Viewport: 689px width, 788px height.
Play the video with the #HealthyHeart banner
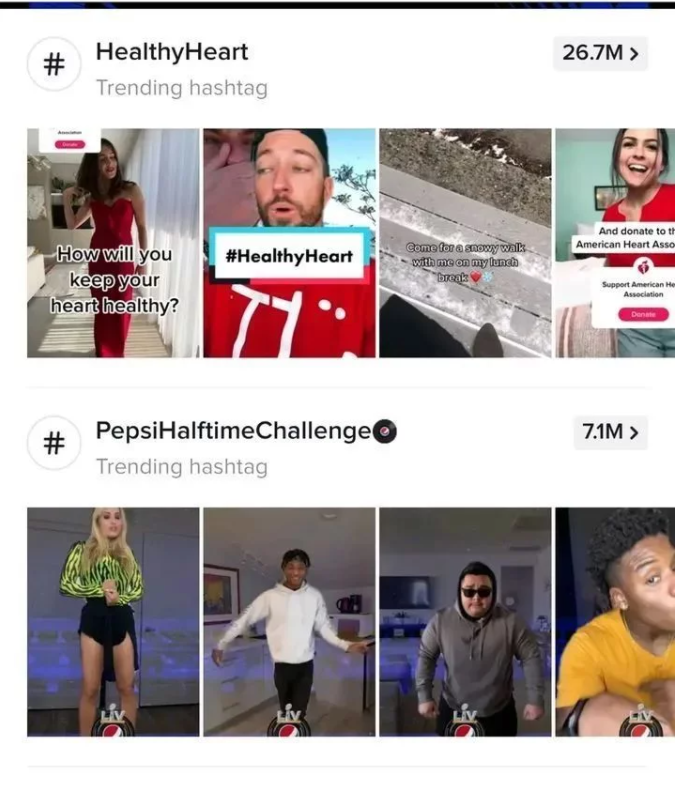[x=289, y=243]
